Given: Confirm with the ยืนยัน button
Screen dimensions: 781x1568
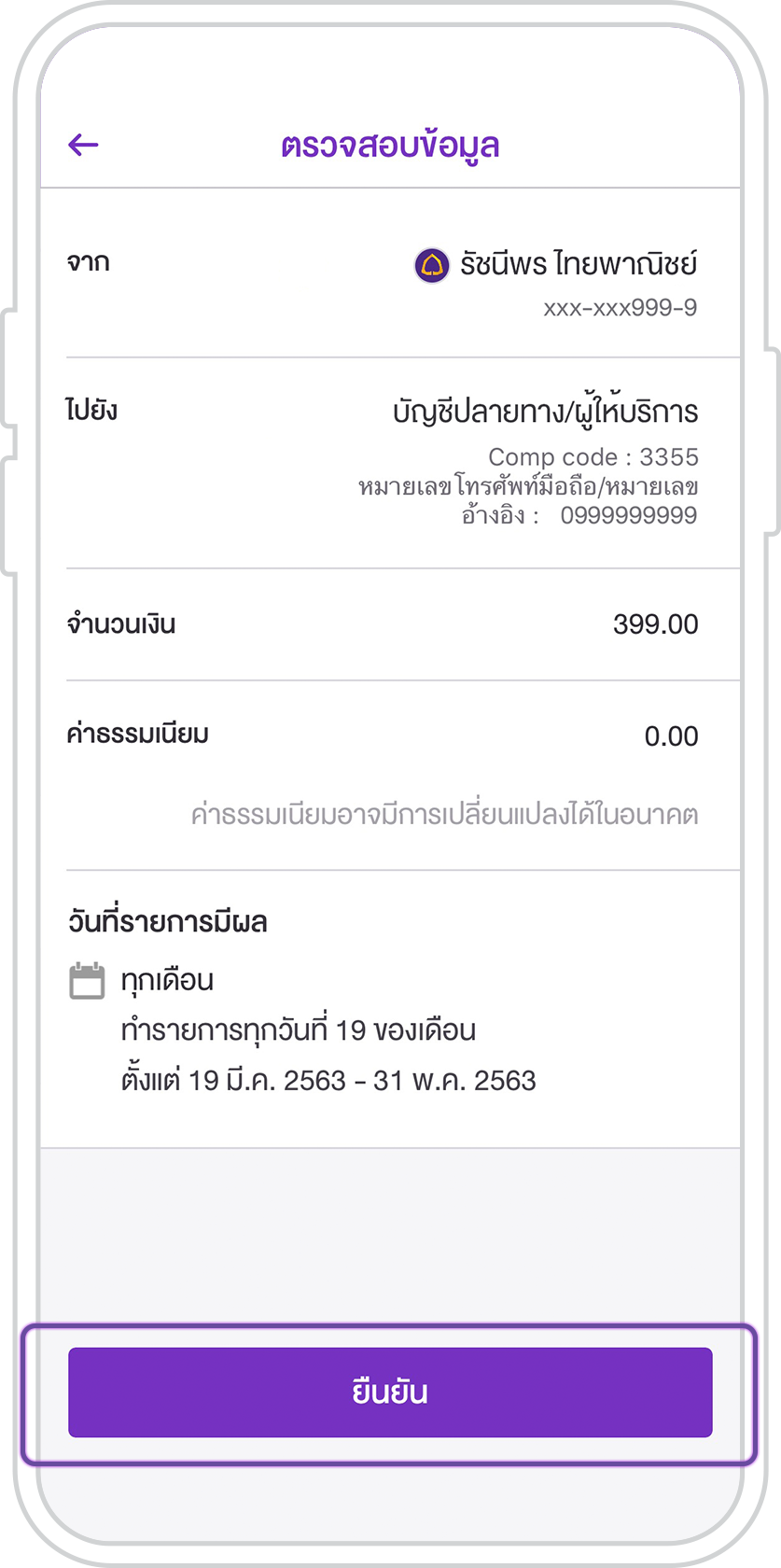Looking at the screenshot, I should coord(390,1392).
